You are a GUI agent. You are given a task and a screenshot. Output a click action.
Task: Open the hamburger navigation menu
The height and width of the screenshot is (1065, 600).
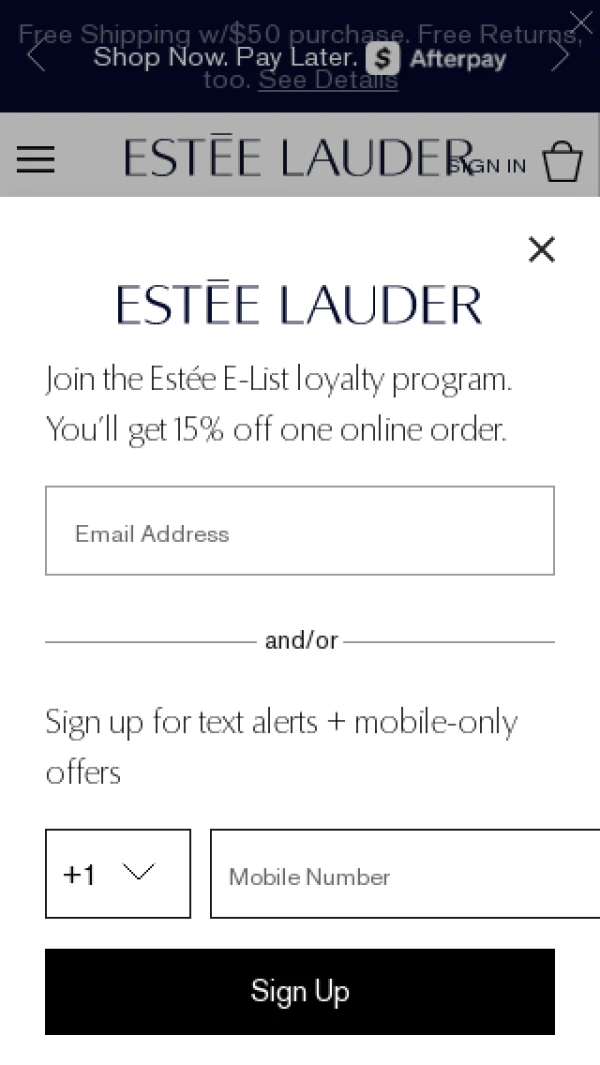(x=36, y=160)
